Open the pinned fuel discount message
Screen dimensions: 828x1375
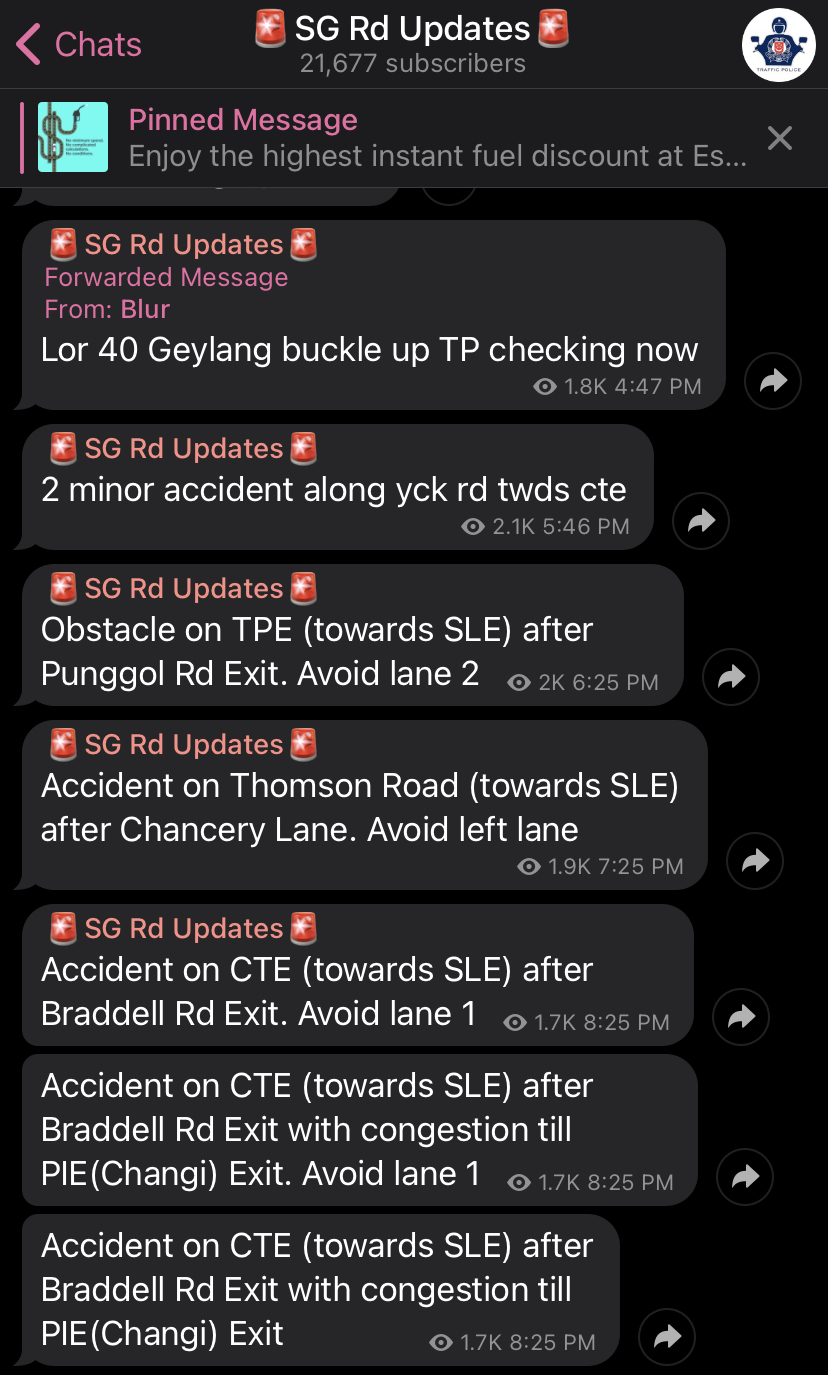coord(436,138)
